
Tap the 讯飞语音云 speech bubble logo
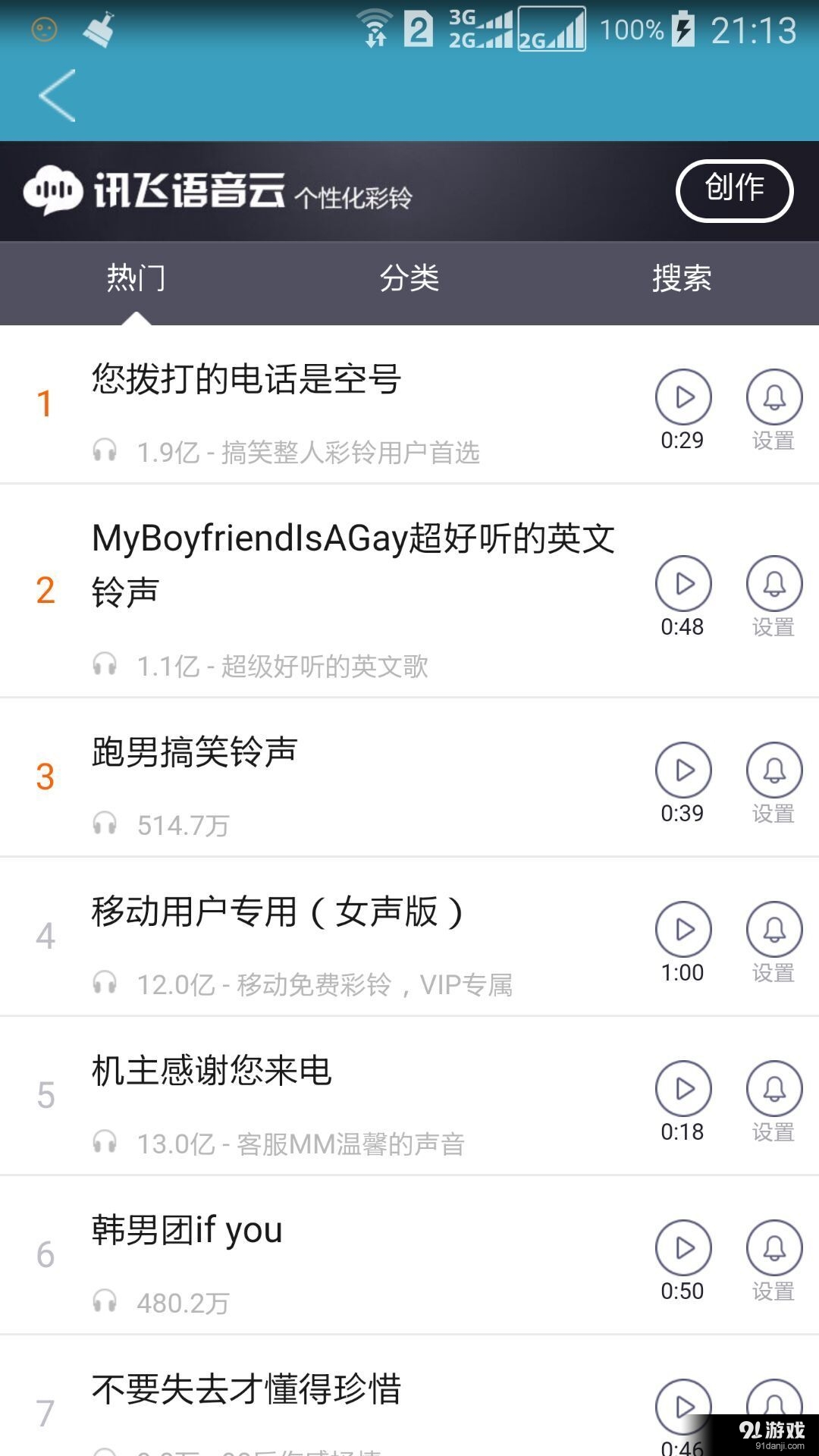click(x=55, y=190)
